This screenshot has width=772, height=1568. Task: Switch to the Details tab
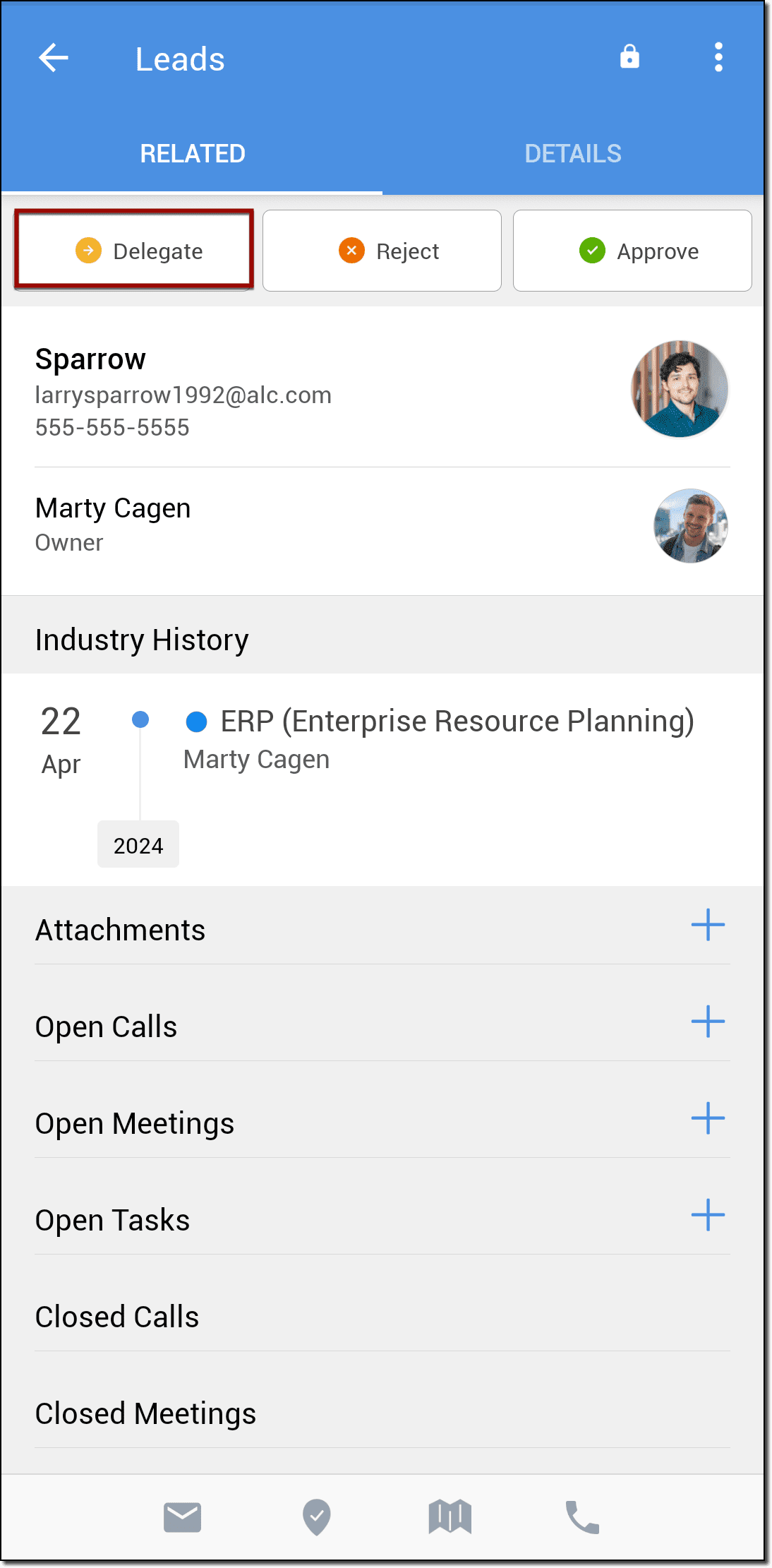point(572,153)
